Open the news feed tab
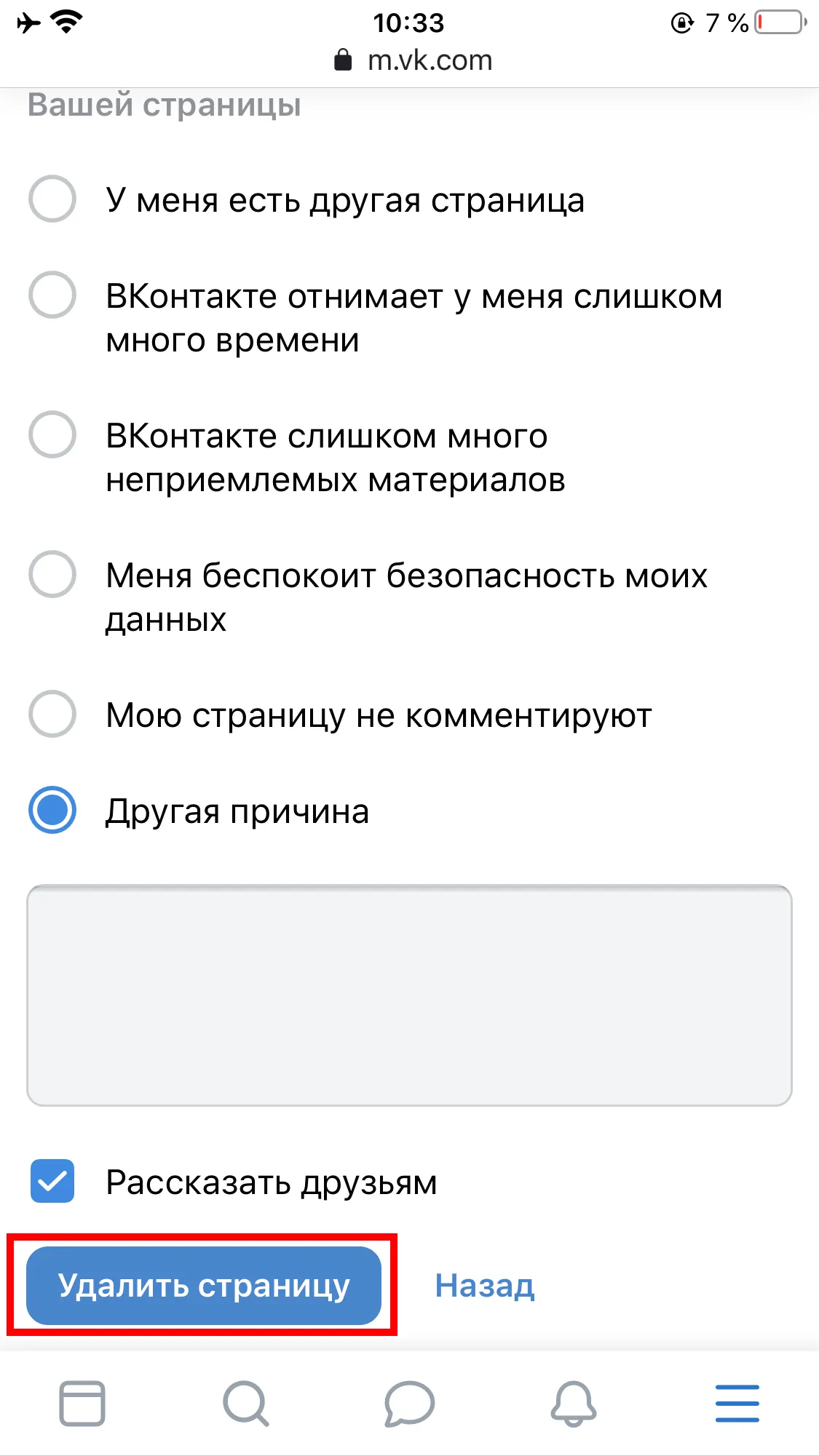 (82, 1403)
